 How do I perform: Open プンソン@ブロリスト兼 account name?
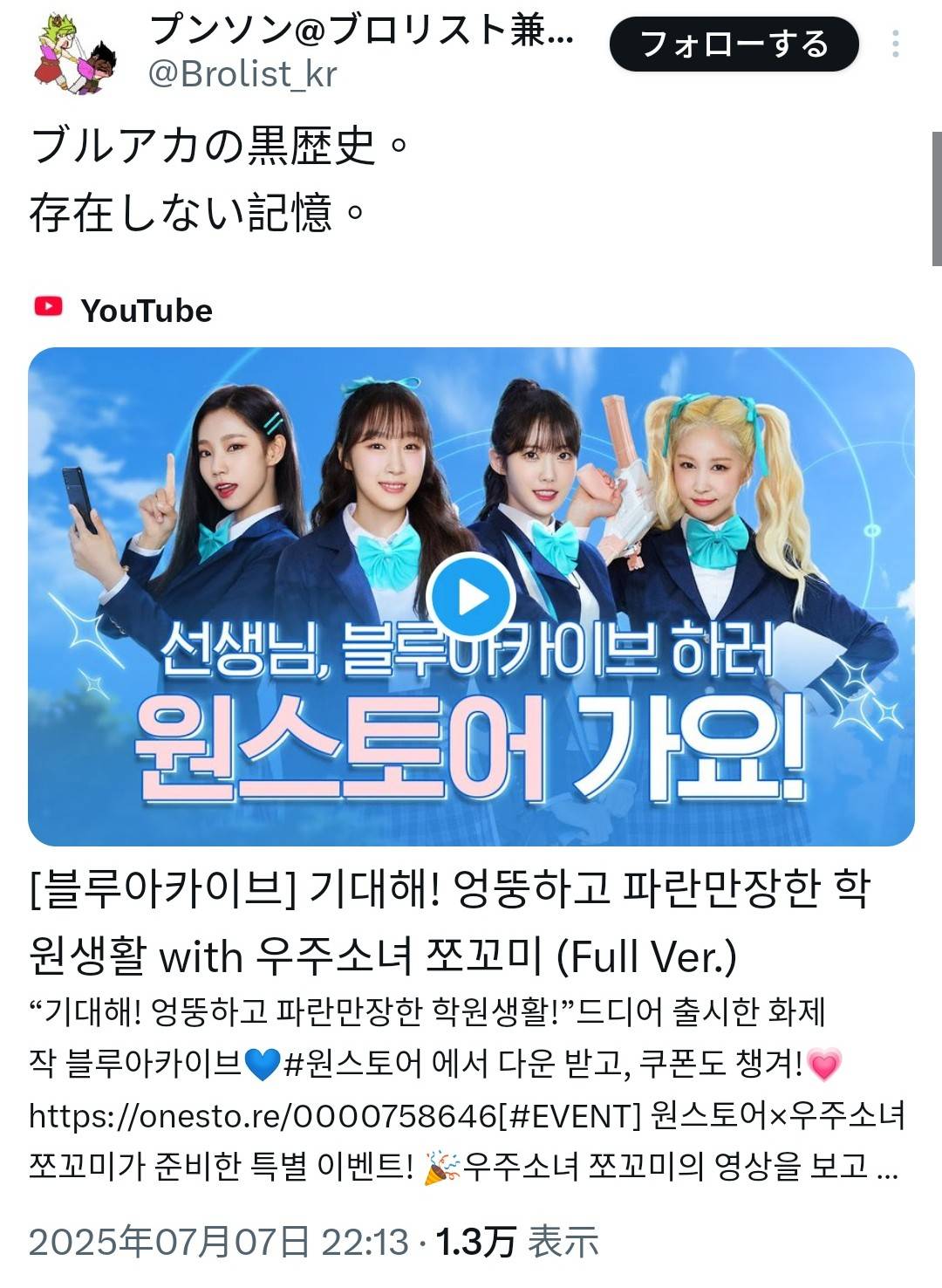pyautogui.click(x=362, y=31)
